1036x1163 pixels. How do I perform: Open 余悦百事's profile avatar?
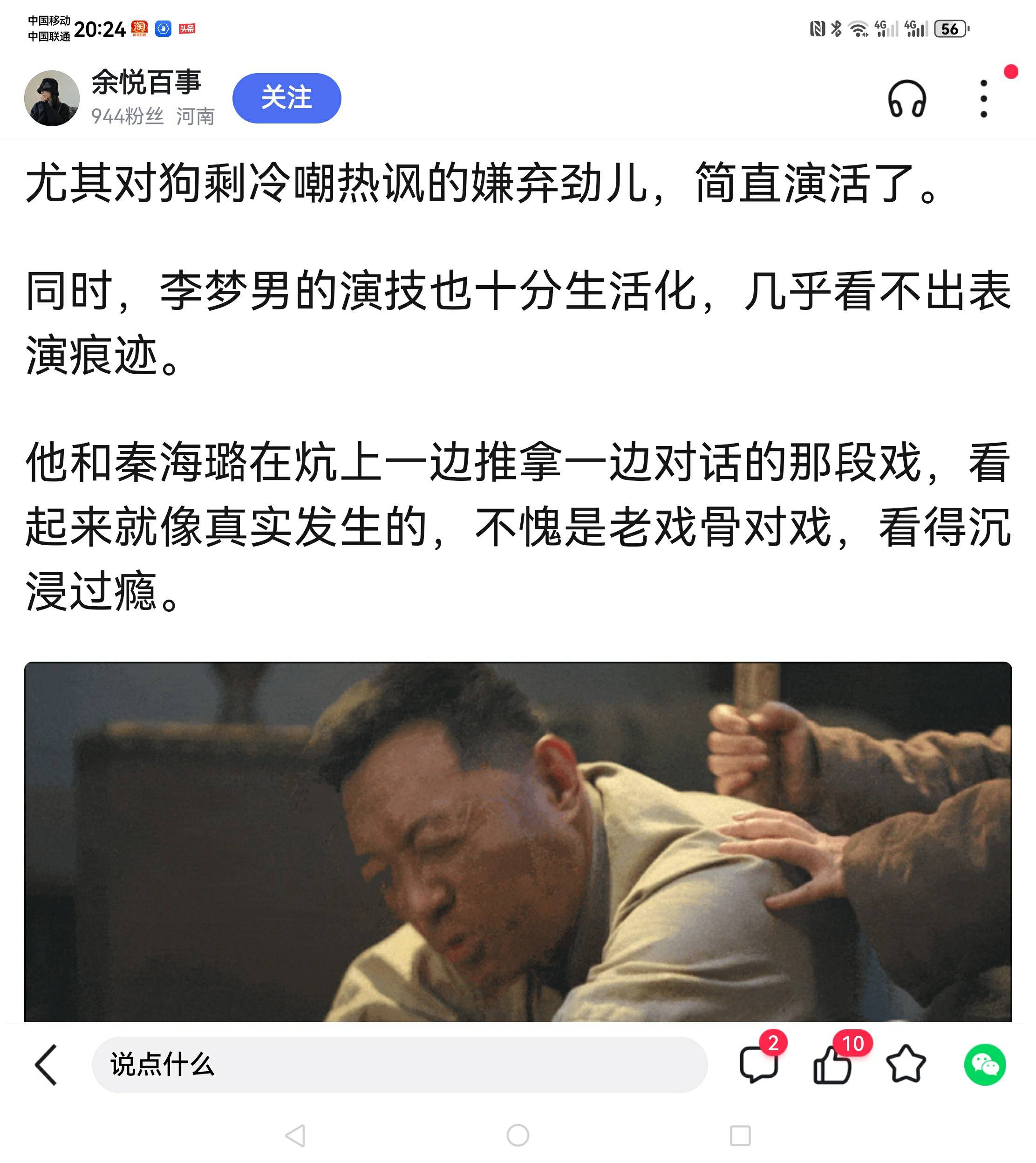52,98
